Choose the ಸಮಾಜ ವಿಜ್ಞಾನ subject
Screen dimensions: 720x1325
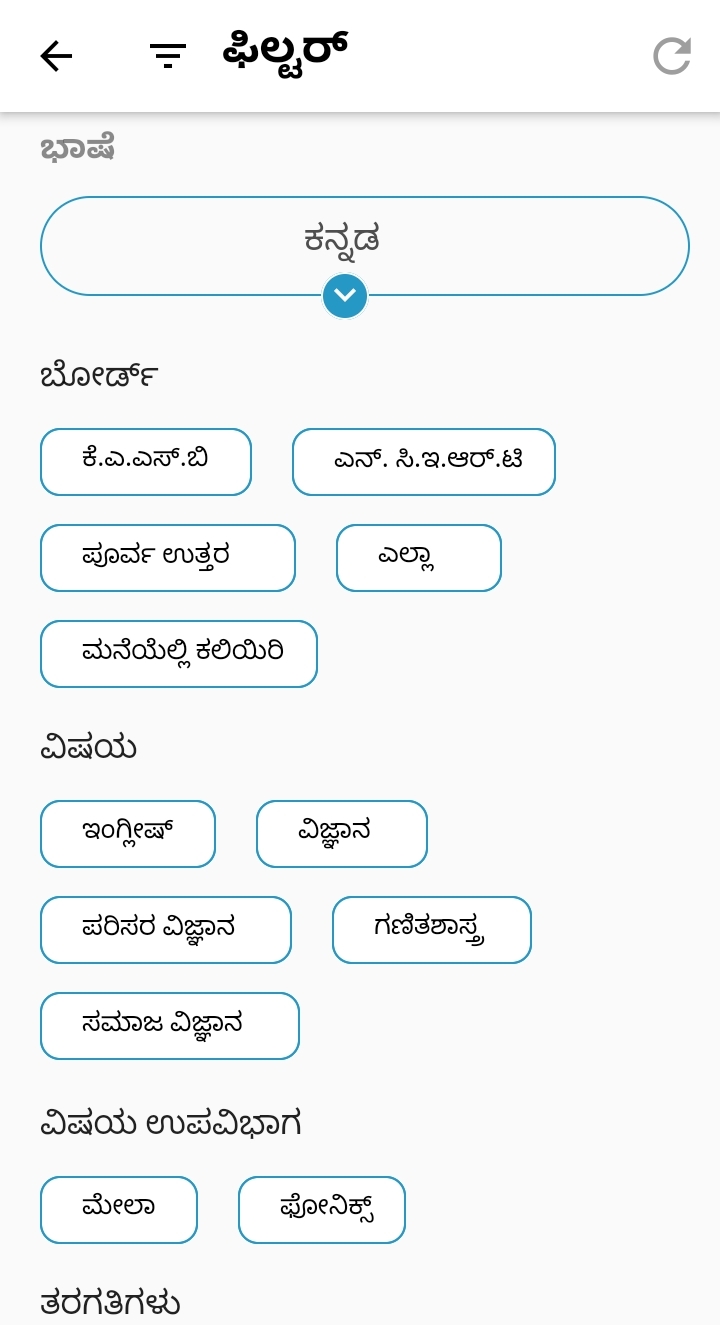[x=170, y=1026]
